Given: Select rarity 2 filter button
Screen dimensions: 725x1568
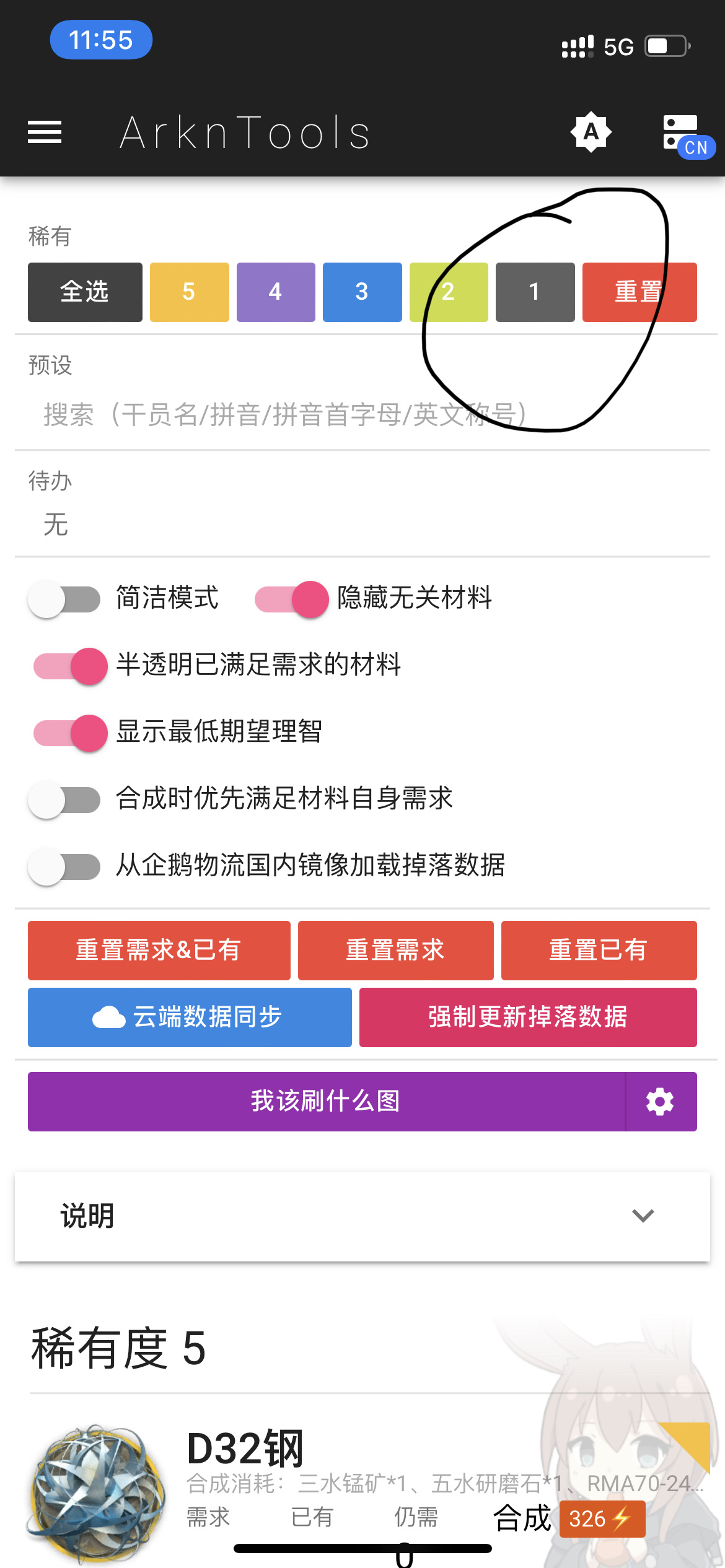Looking at the screenshot, I should point(449,292).
